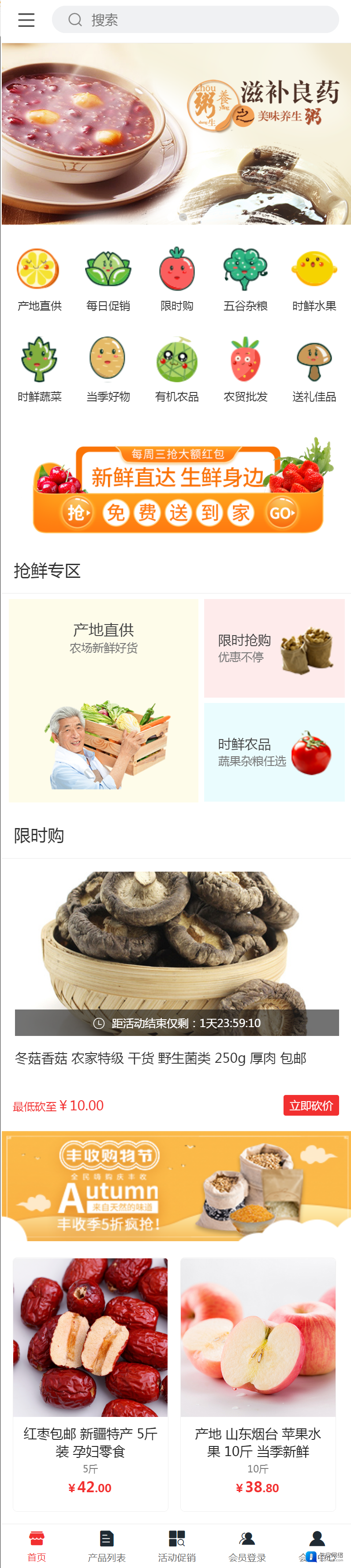Open the 限时抢购 优惠不停 card
The image size is (351, 1568).
(x=274, y=648)
